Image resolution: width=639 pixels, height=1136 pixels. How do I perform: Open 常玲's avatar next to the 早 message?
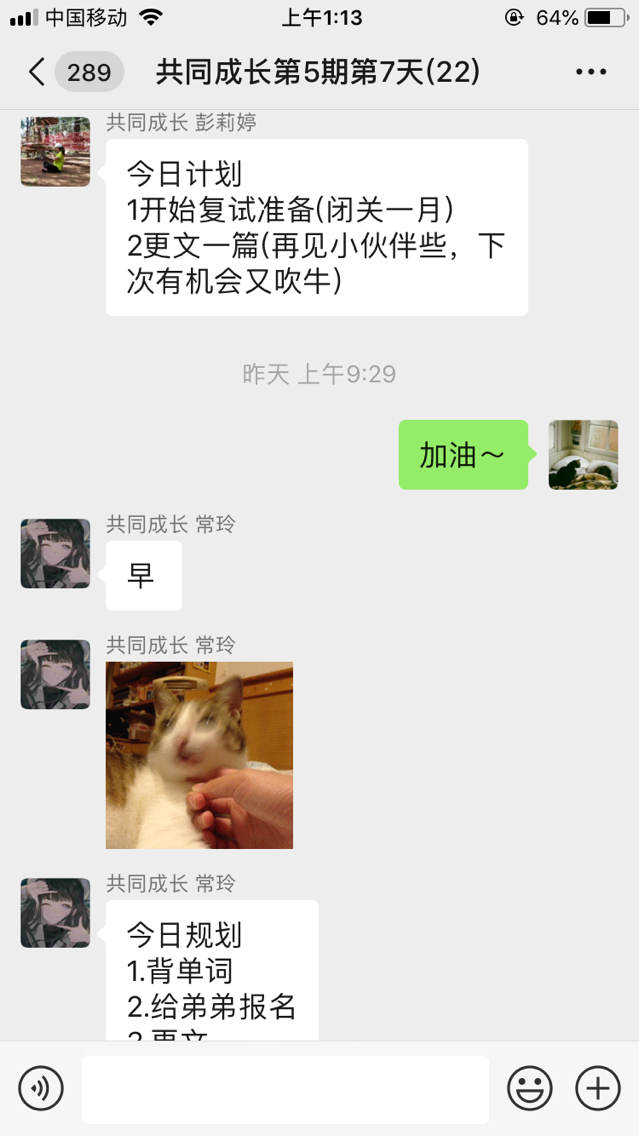click(x=55, y=554)
